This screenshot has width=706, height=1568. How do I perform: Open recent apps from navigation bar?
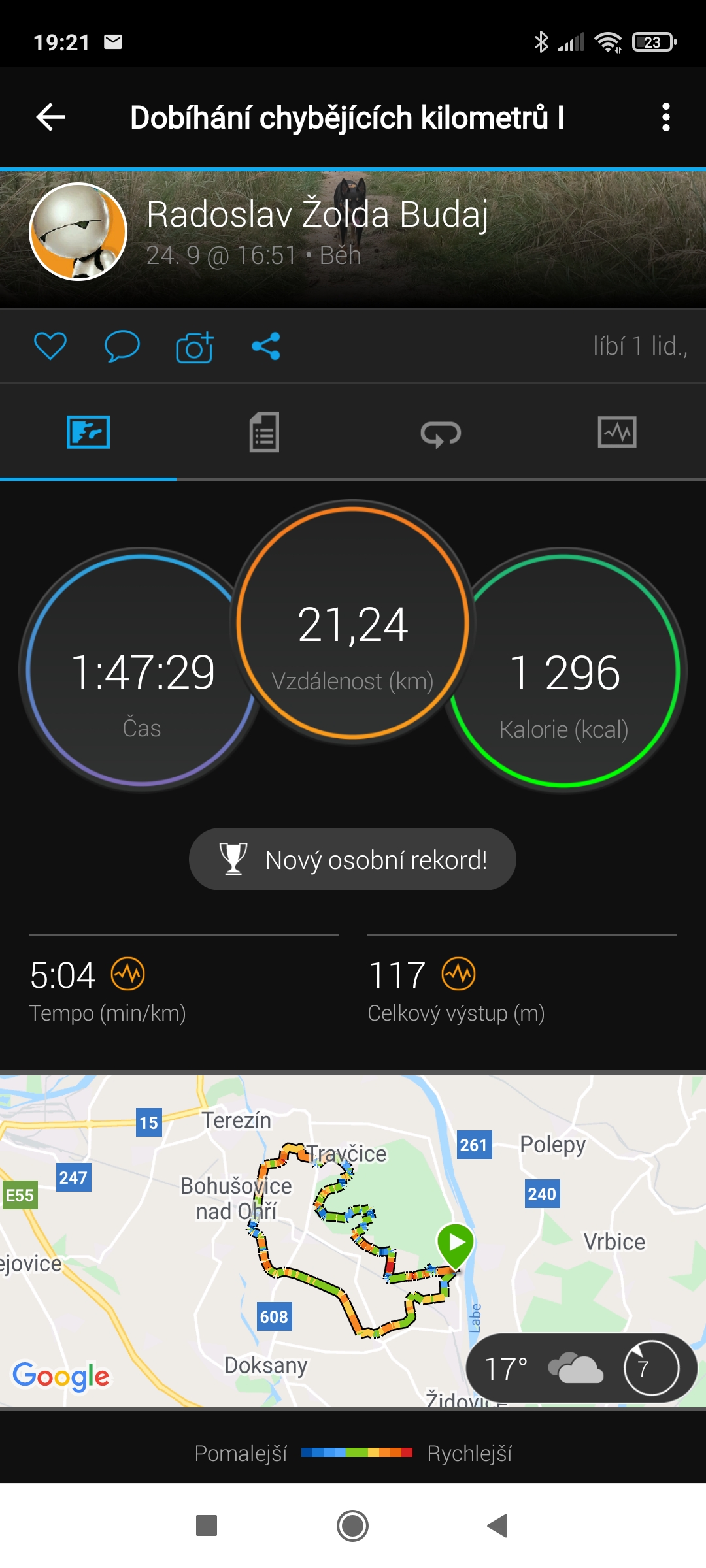tap(207, 1526)
